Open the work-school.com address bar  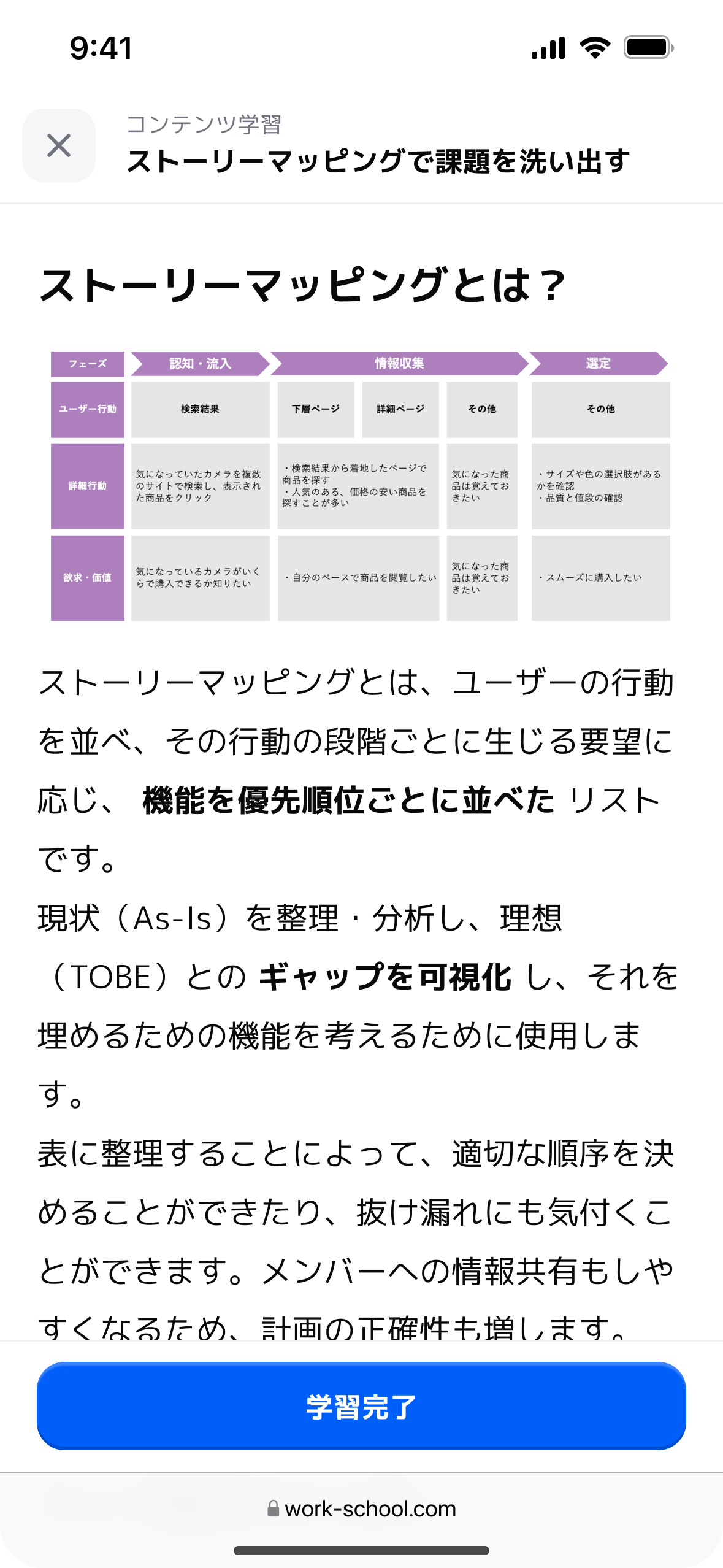(362, 1509)
